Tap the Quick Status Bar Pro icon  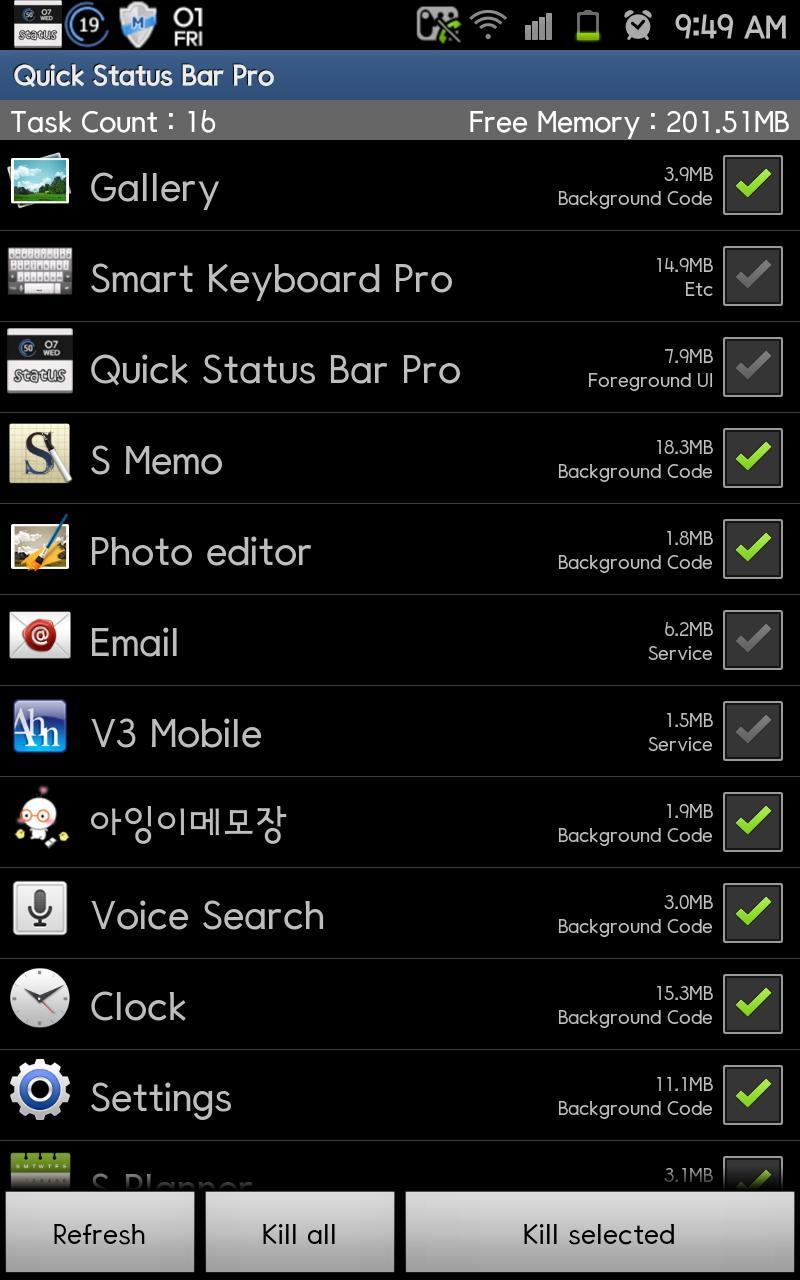40,366
